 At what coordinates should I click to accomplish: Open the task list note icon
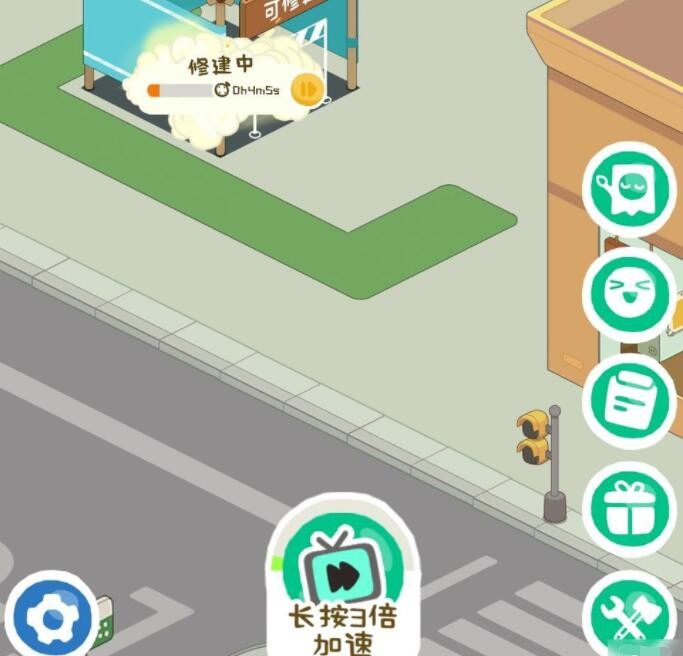pyautogui.click(x=630, y=401)
